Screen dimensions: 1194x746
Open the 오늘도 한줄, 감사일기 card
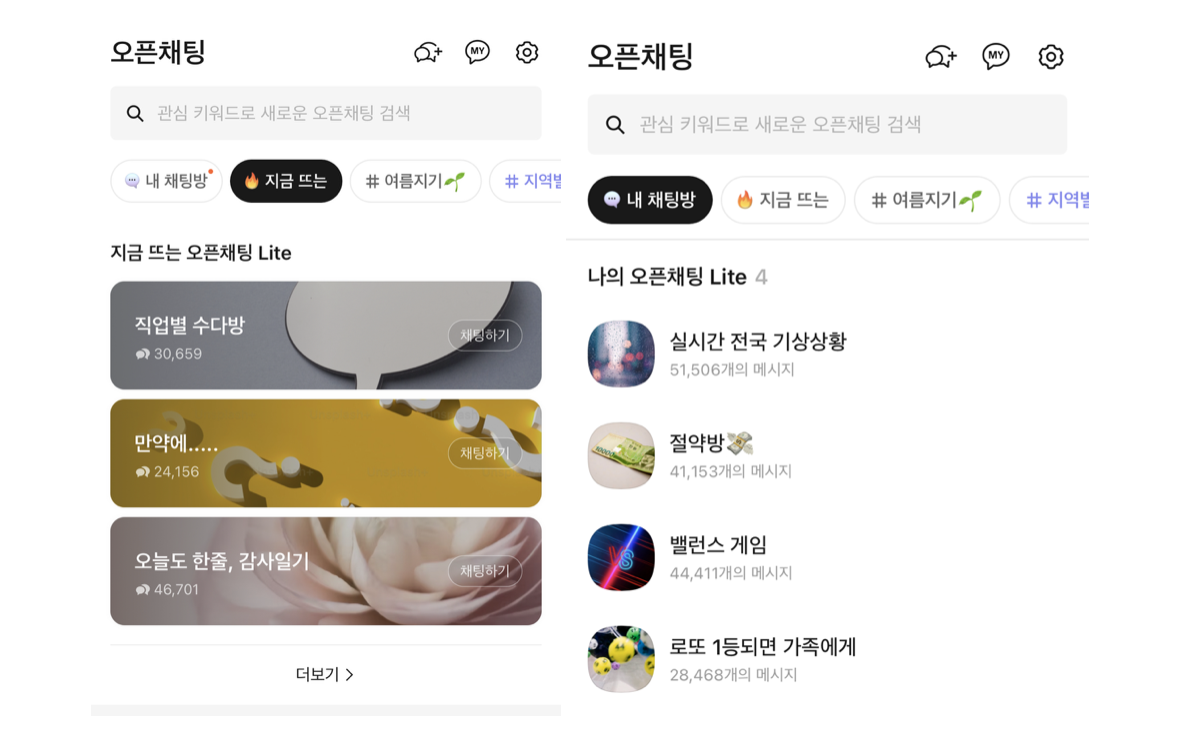click(325, 571)
